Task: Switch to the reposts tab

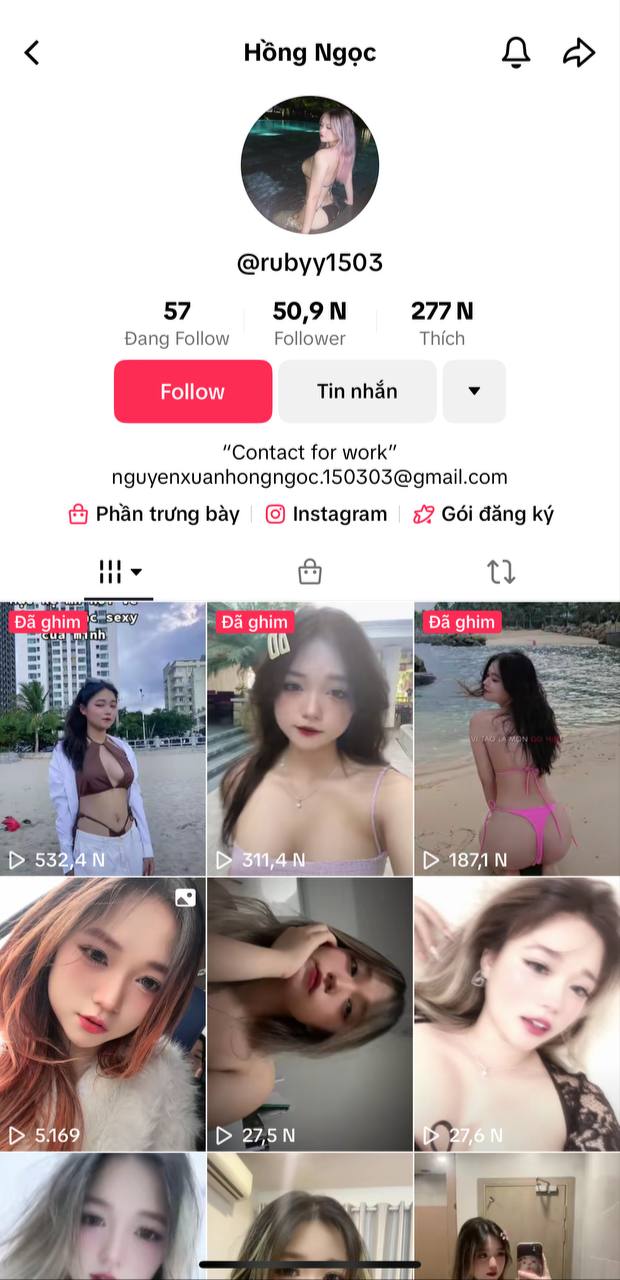Action: pos(501,572)
